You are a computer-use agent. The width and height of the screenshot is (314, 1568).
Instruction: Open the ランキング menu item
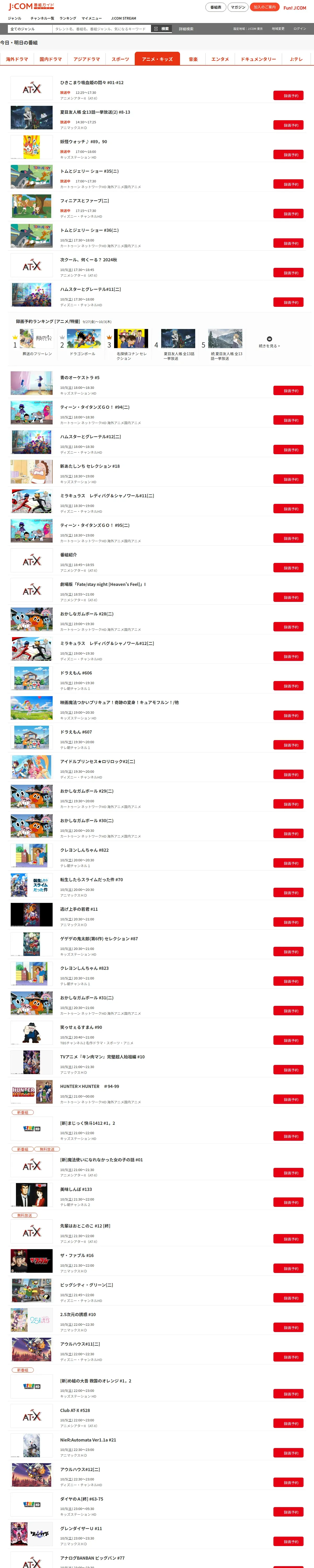point(68,18)
